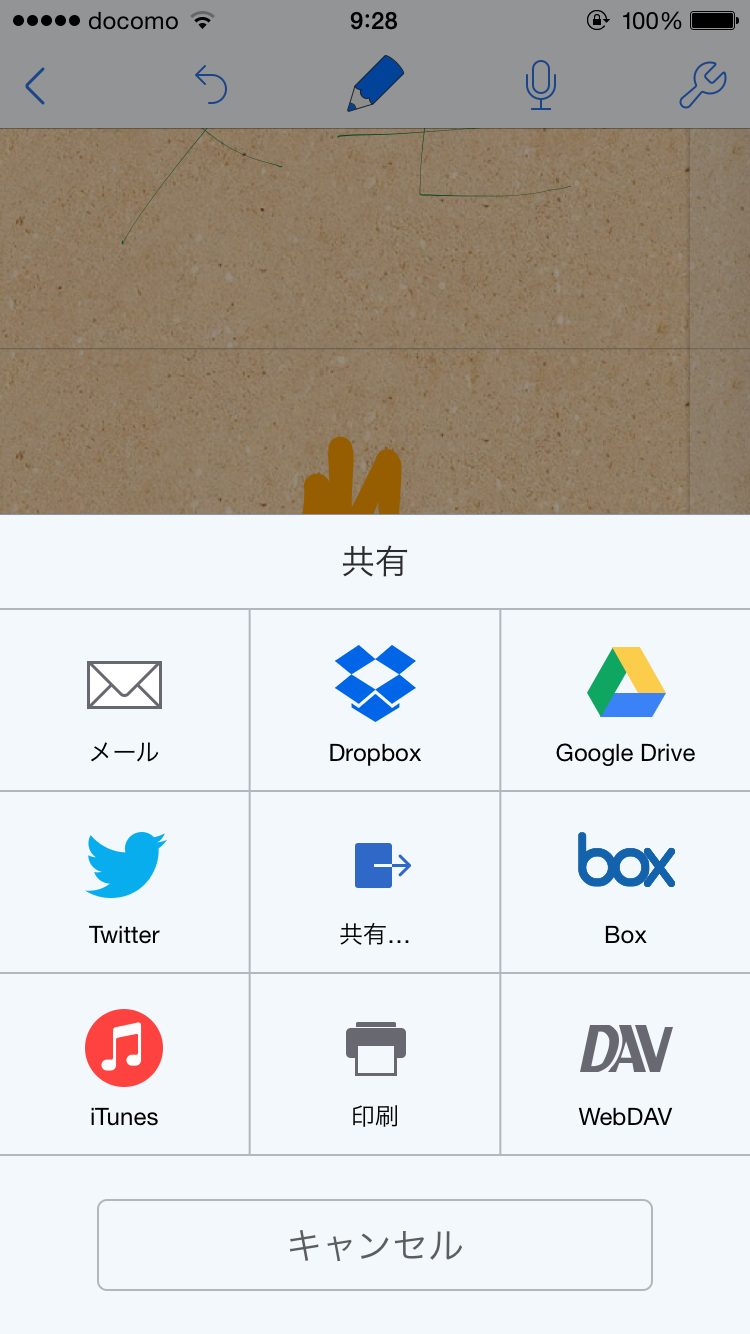Share the drawing to Twitter
750x1334 pixels.
124,882
